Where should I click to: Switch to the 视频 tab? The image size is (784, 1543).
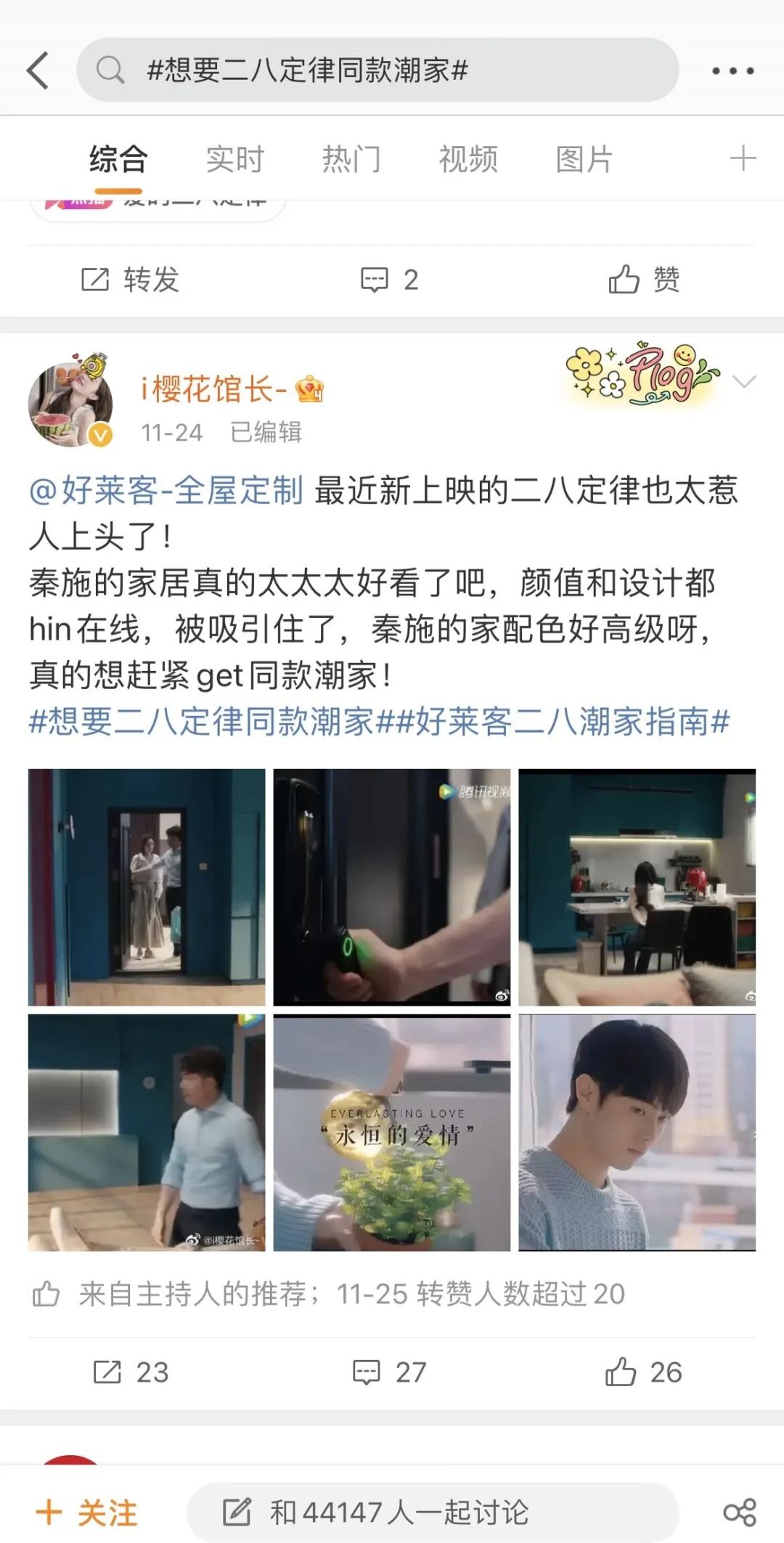point(468,159)
